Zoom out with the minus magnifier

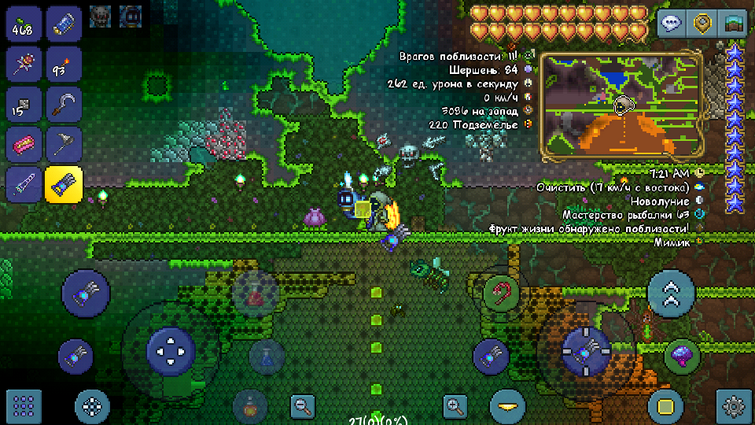click(x=302, y=405)
